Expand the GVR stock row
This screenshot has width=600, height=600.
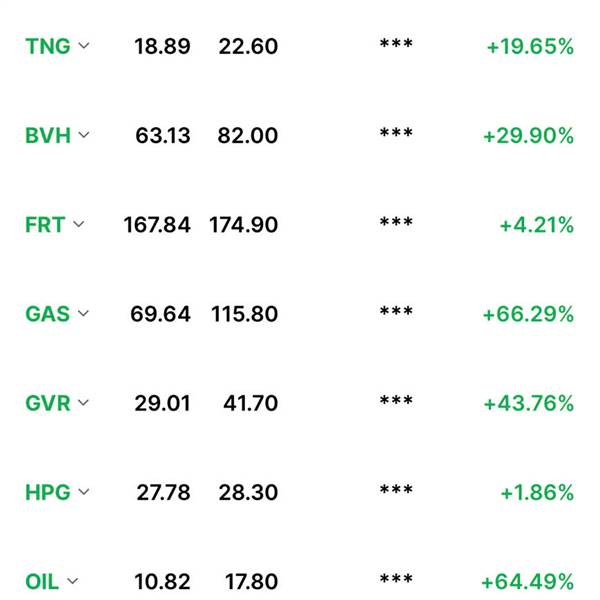(83, 403)
